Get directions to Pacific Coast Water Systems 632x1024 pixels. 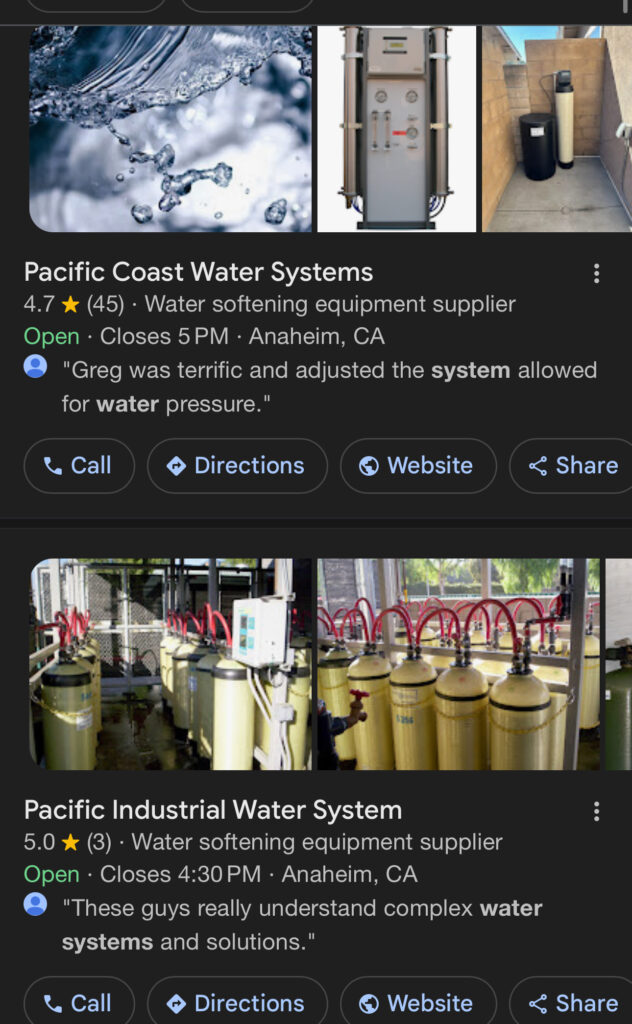point(237,466)
